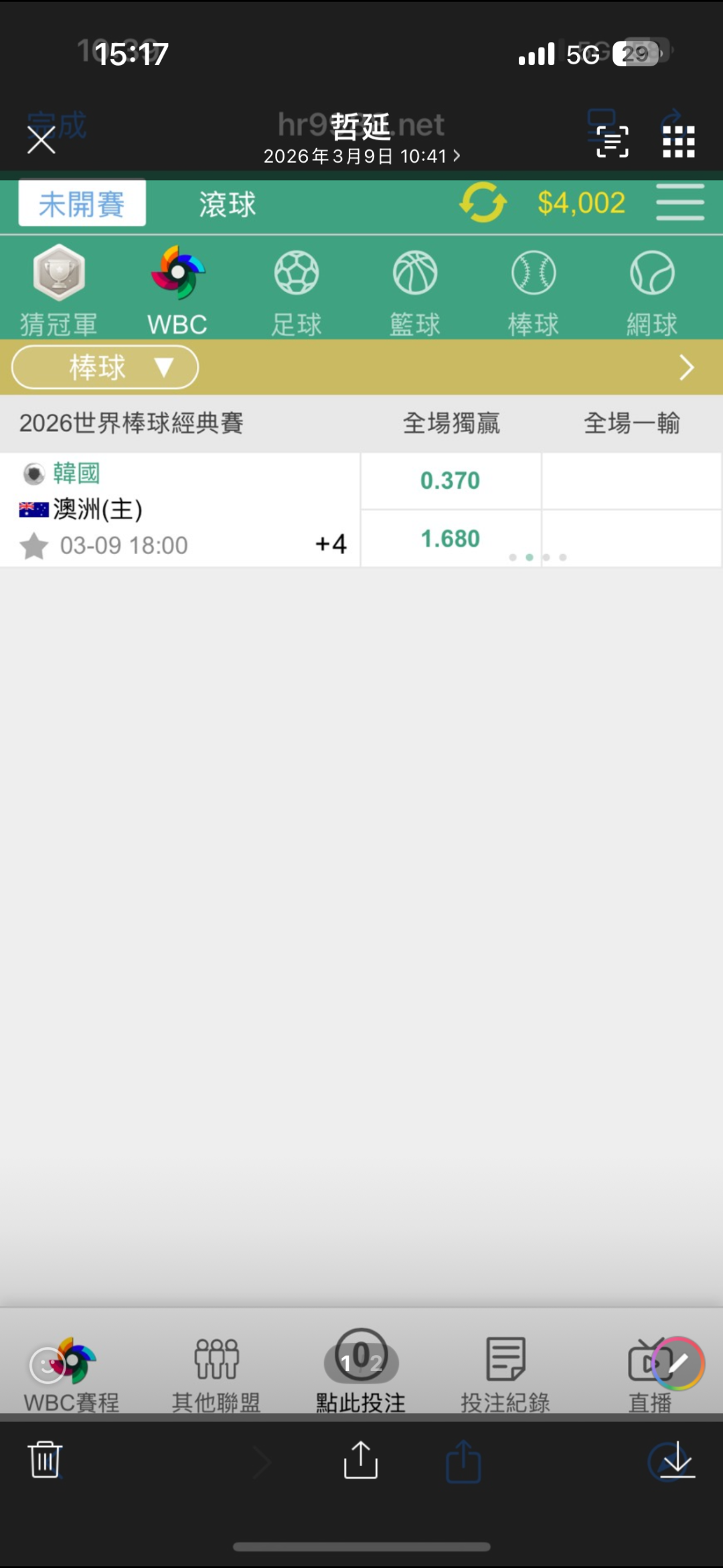Bet on 澳洲 at odds 1.680

pos(451,539)
